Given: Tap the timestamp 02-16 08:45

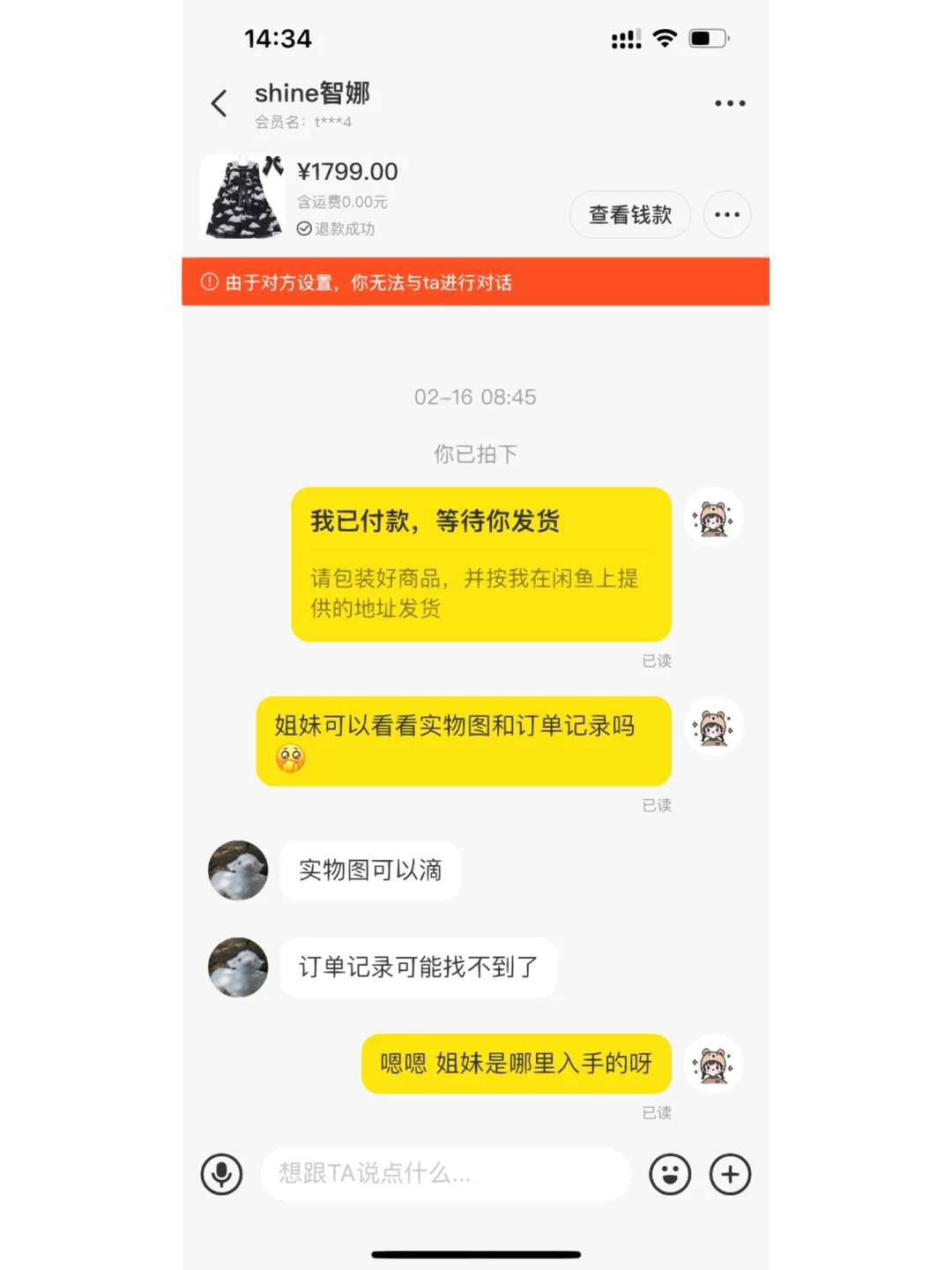Looking at the screenshot, I should tap(476, 397).
